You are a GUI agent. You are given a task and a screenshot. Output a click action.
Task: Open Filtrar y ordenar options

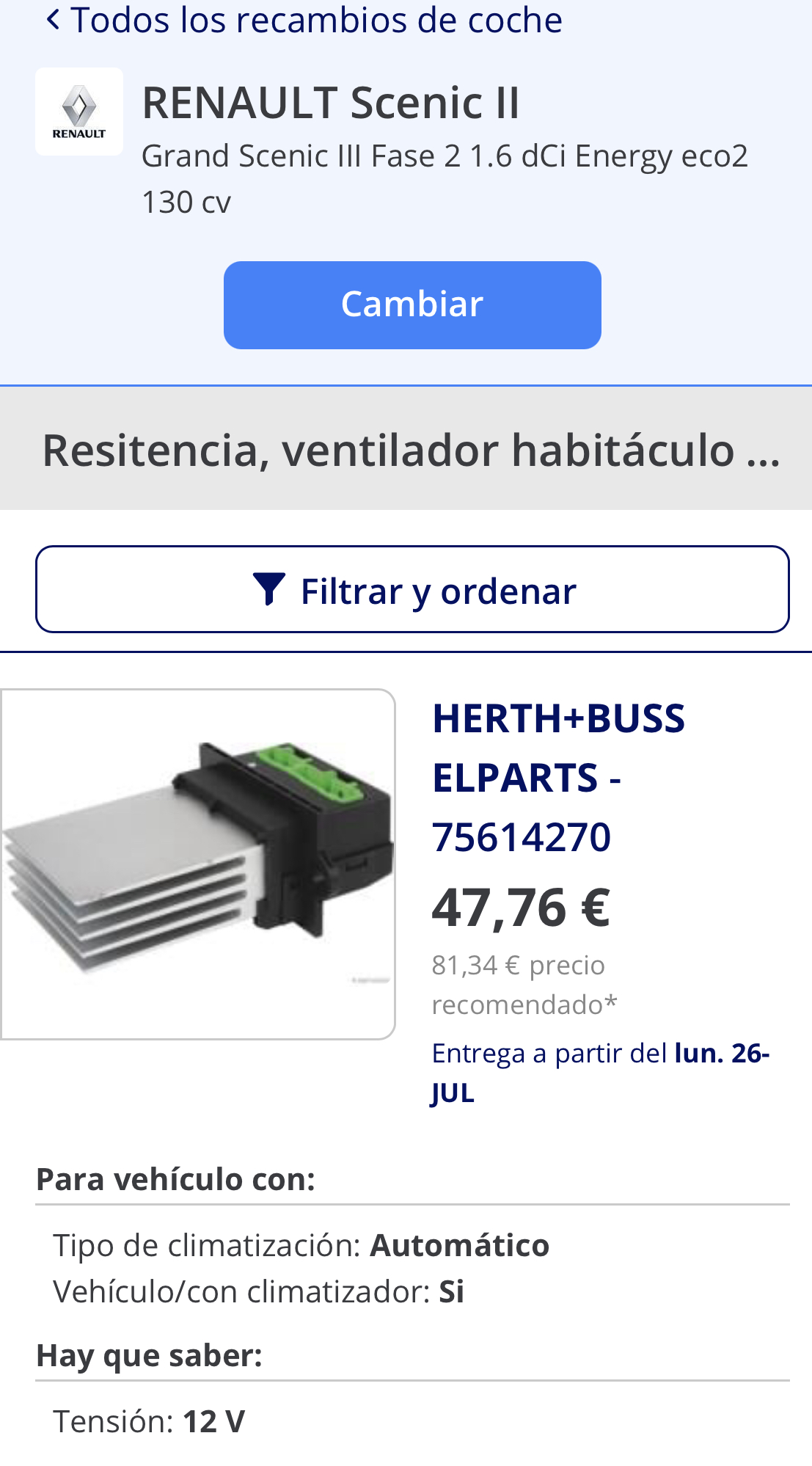[x=412, y=590]
